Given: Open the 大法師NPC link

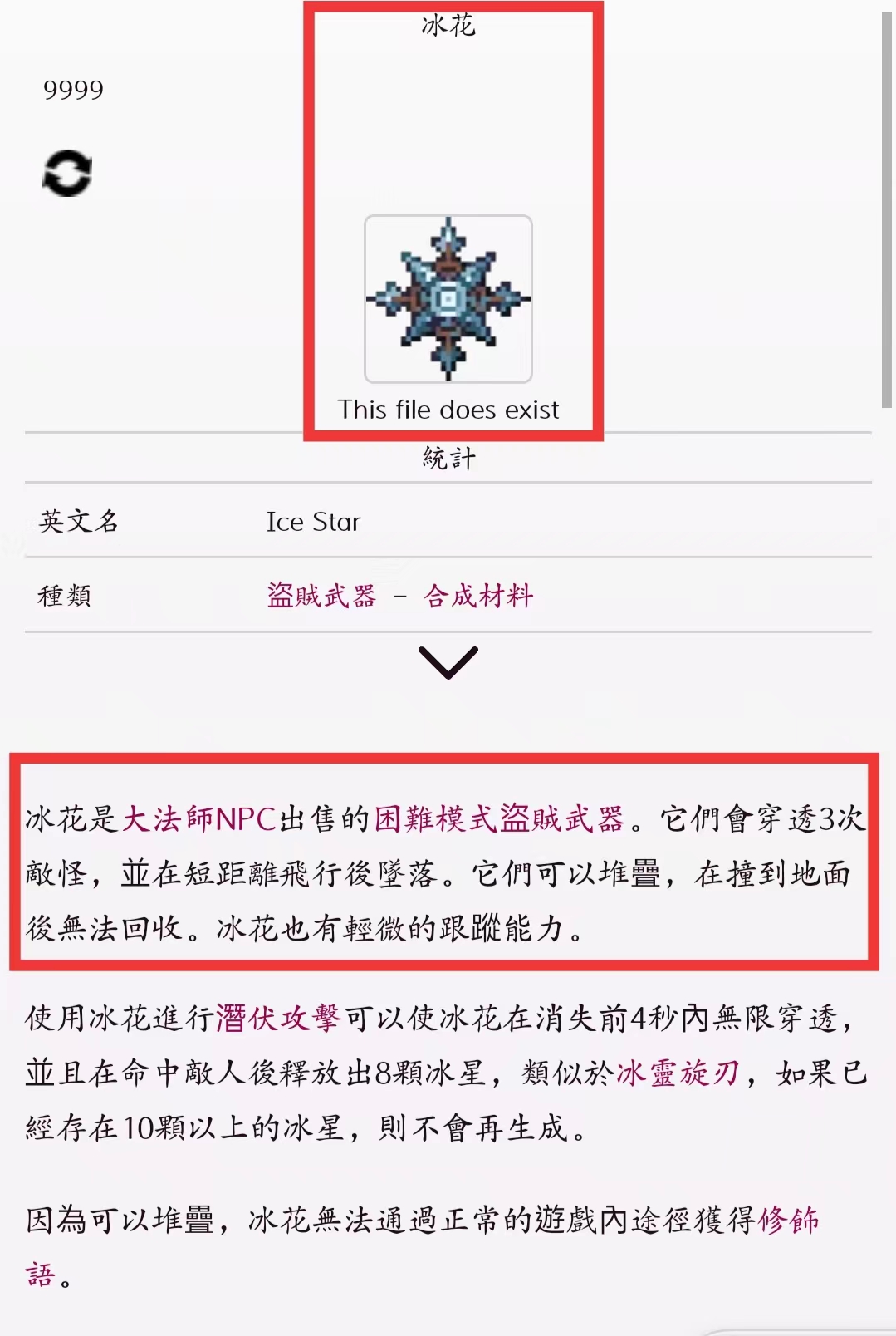Looking at the screenshot, I should click(x=199, y=819).
